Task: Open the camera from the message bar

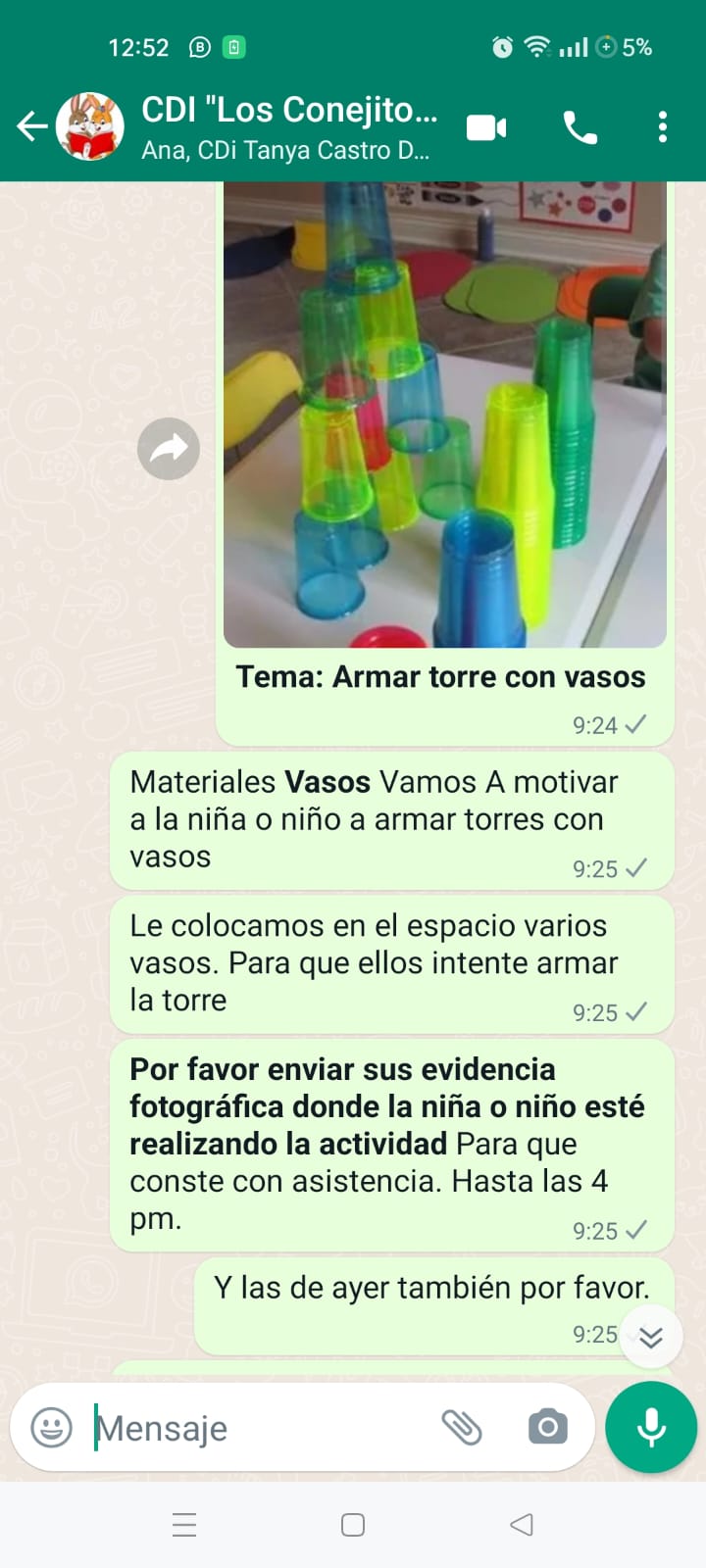Action: [x=547, y=1427]
